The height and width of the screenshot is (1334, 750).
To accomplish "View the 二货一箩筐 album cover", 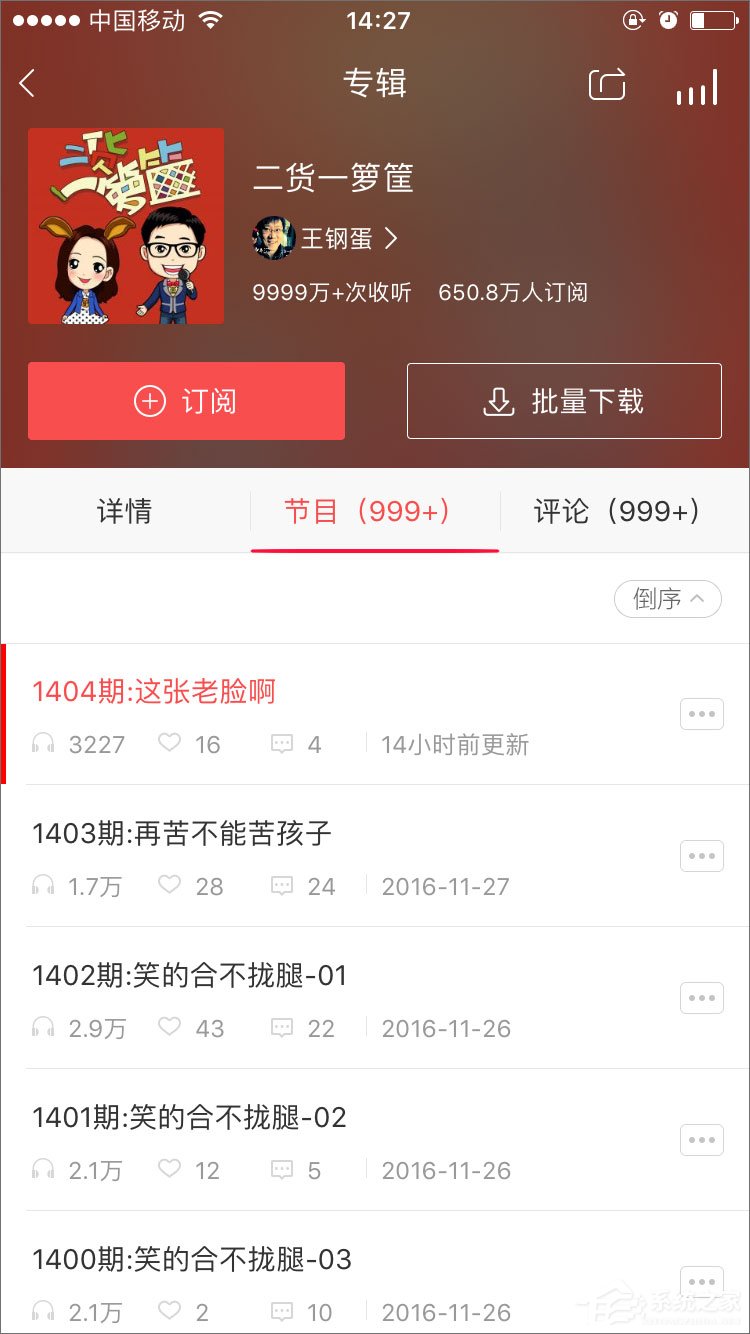I will [x=126, y=226].
